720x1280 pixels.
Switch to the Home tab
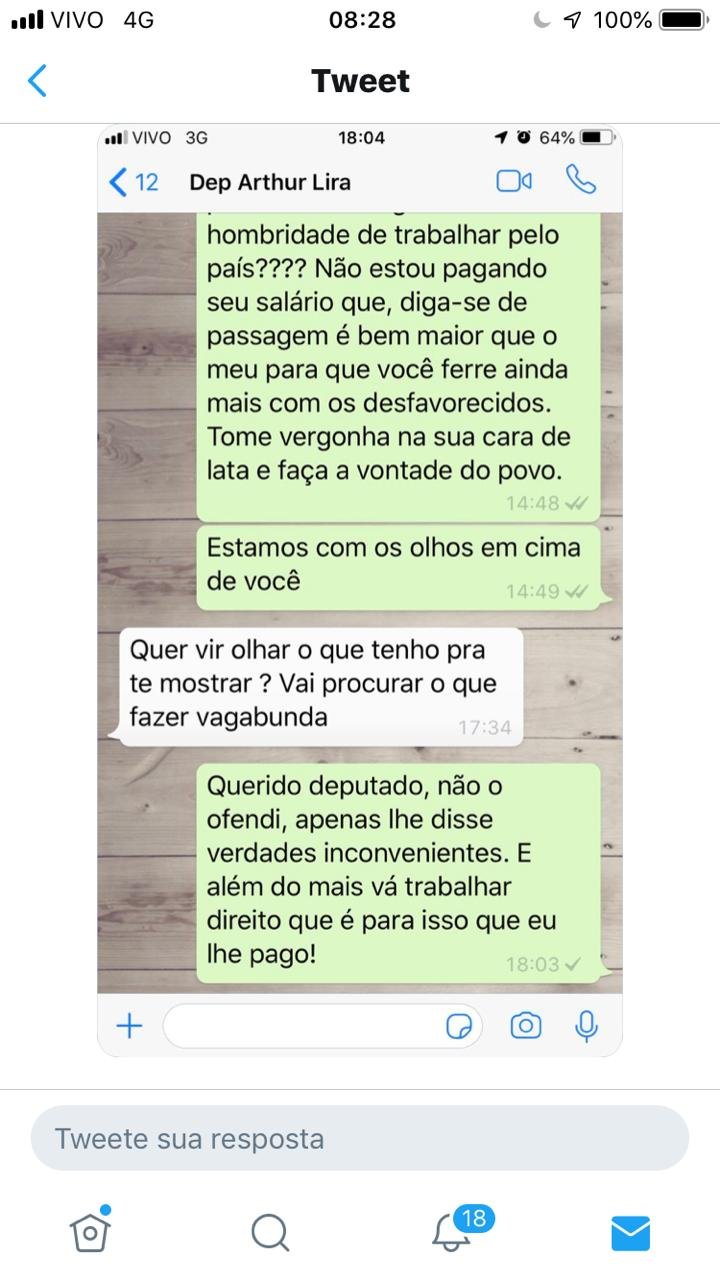coord(90,1232)
